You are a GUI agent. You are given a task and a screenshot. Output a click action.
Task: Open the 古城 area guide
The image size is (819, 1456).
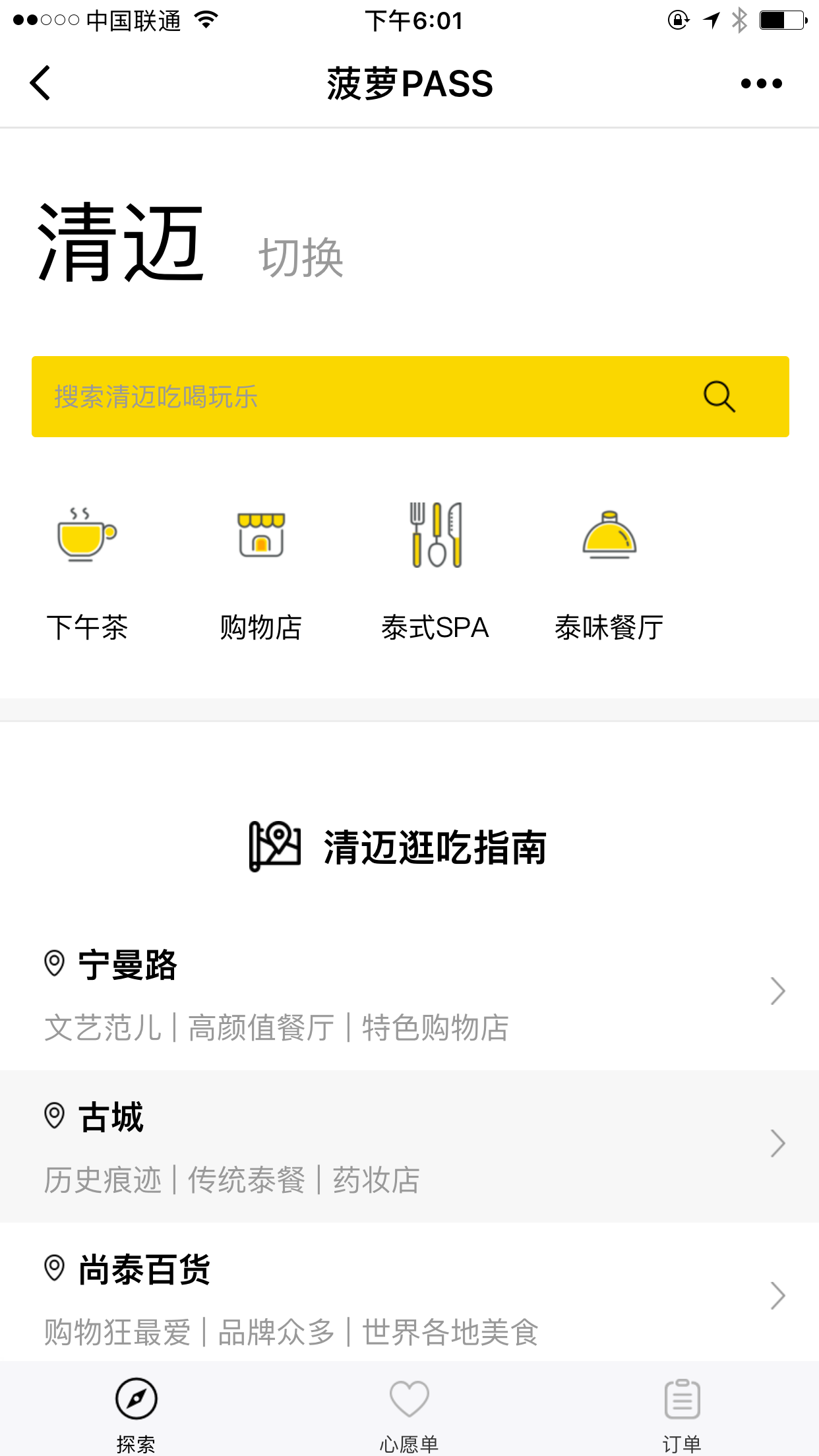coord(409,1146)
